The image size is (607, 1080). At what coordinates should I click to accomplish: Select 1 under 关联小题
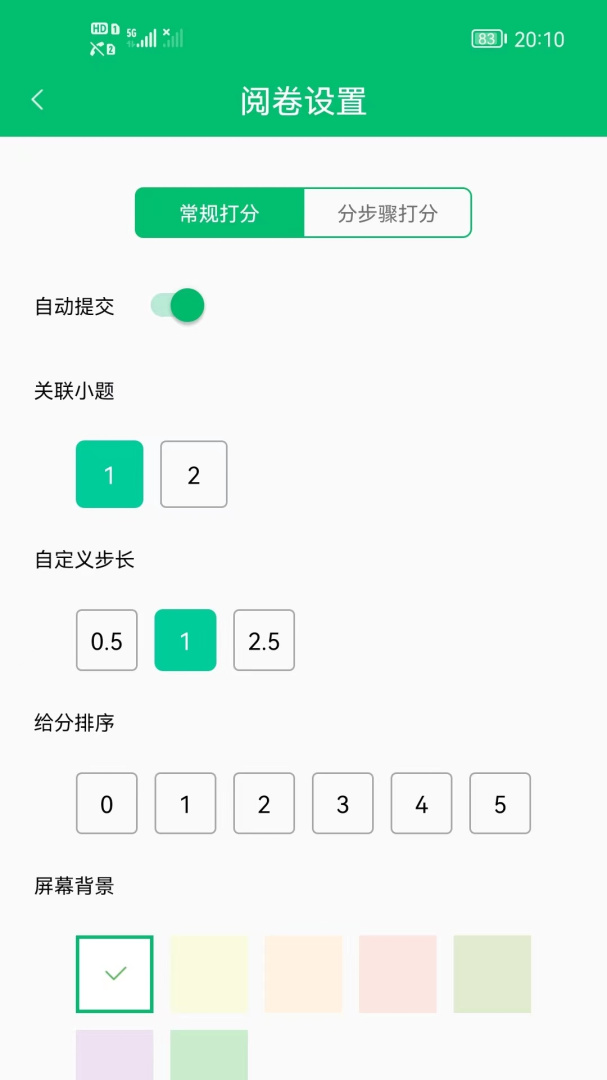(110, 474)
